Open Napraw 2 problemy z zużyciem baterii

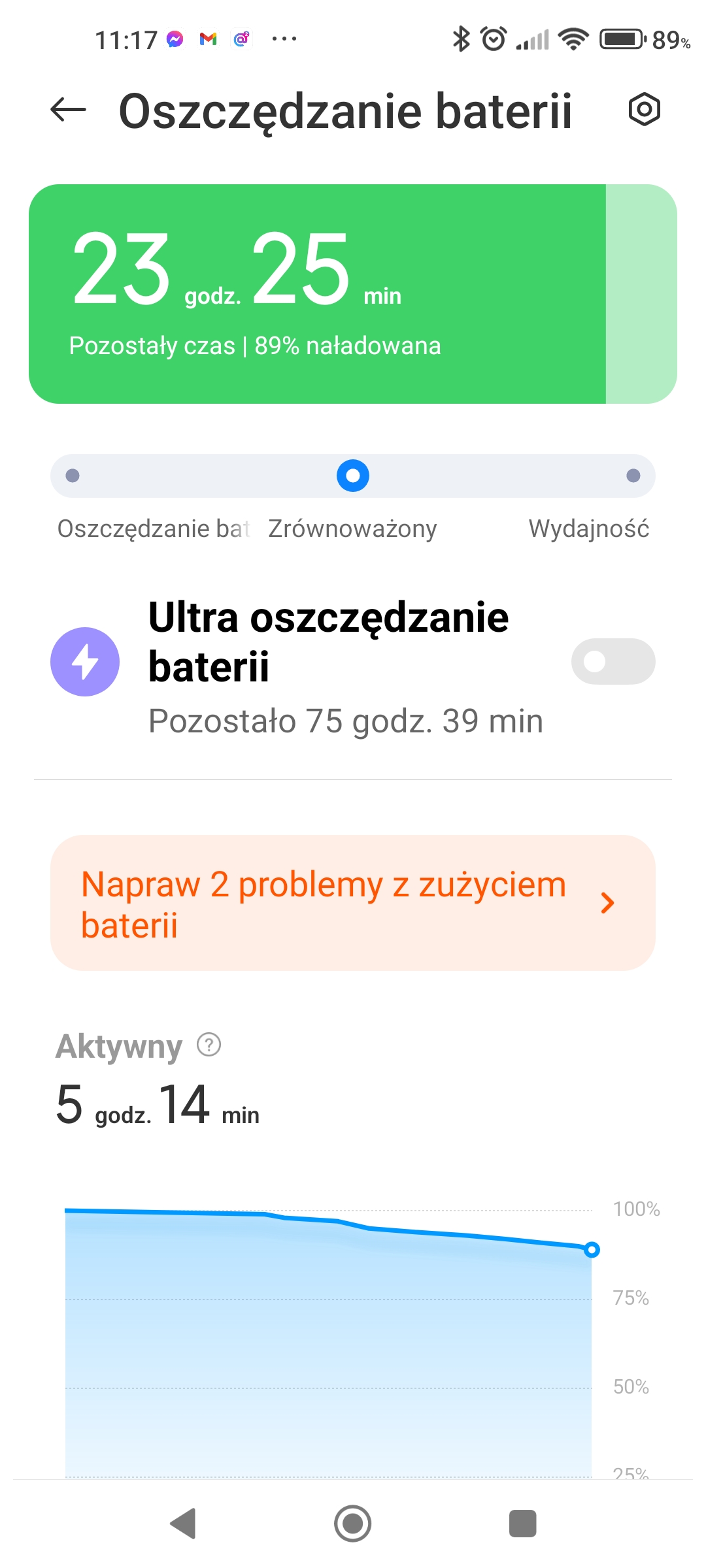click(353, 903)
